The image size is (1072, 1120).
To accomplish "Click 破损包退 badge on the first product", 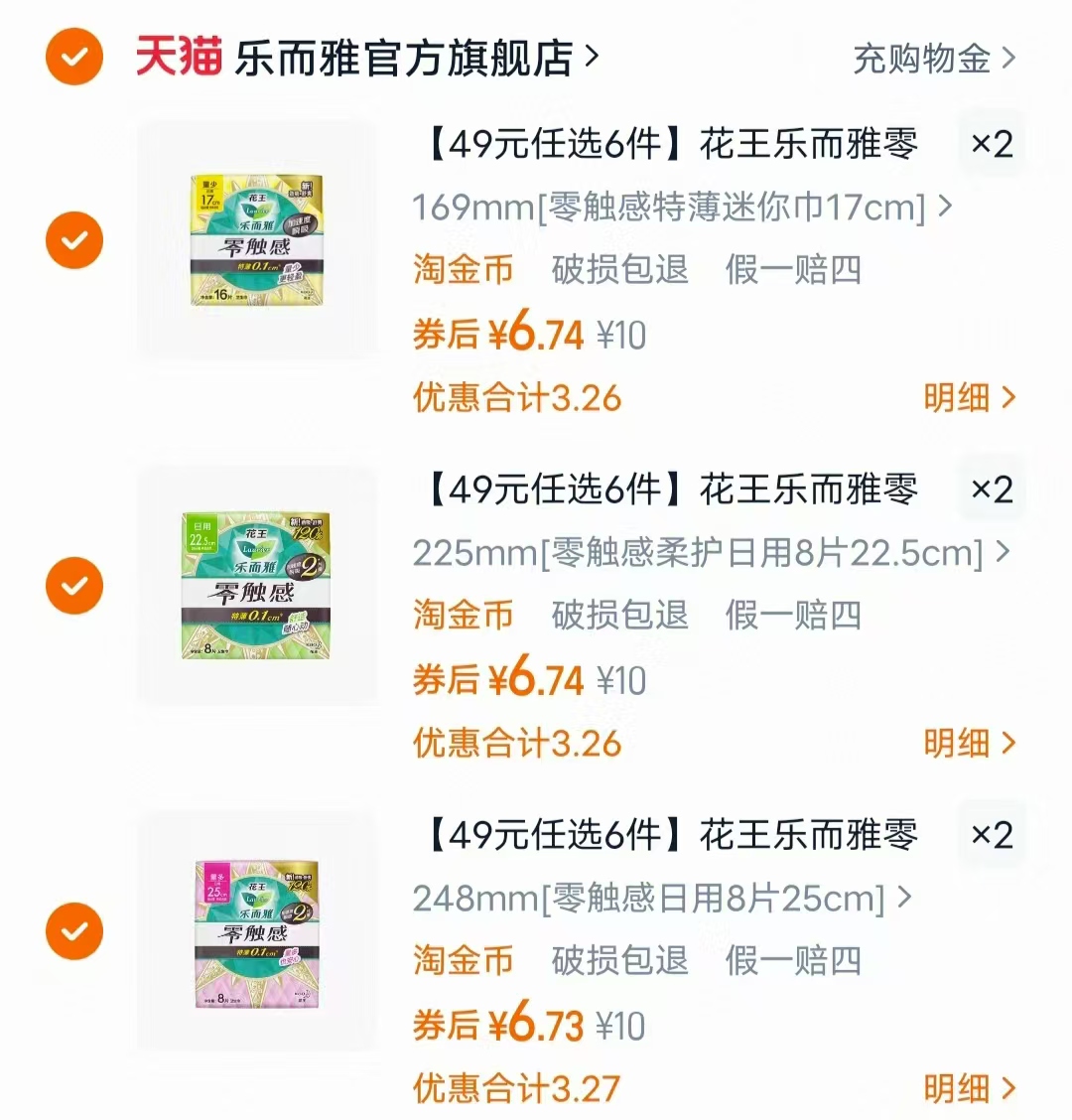I will 620,270.
